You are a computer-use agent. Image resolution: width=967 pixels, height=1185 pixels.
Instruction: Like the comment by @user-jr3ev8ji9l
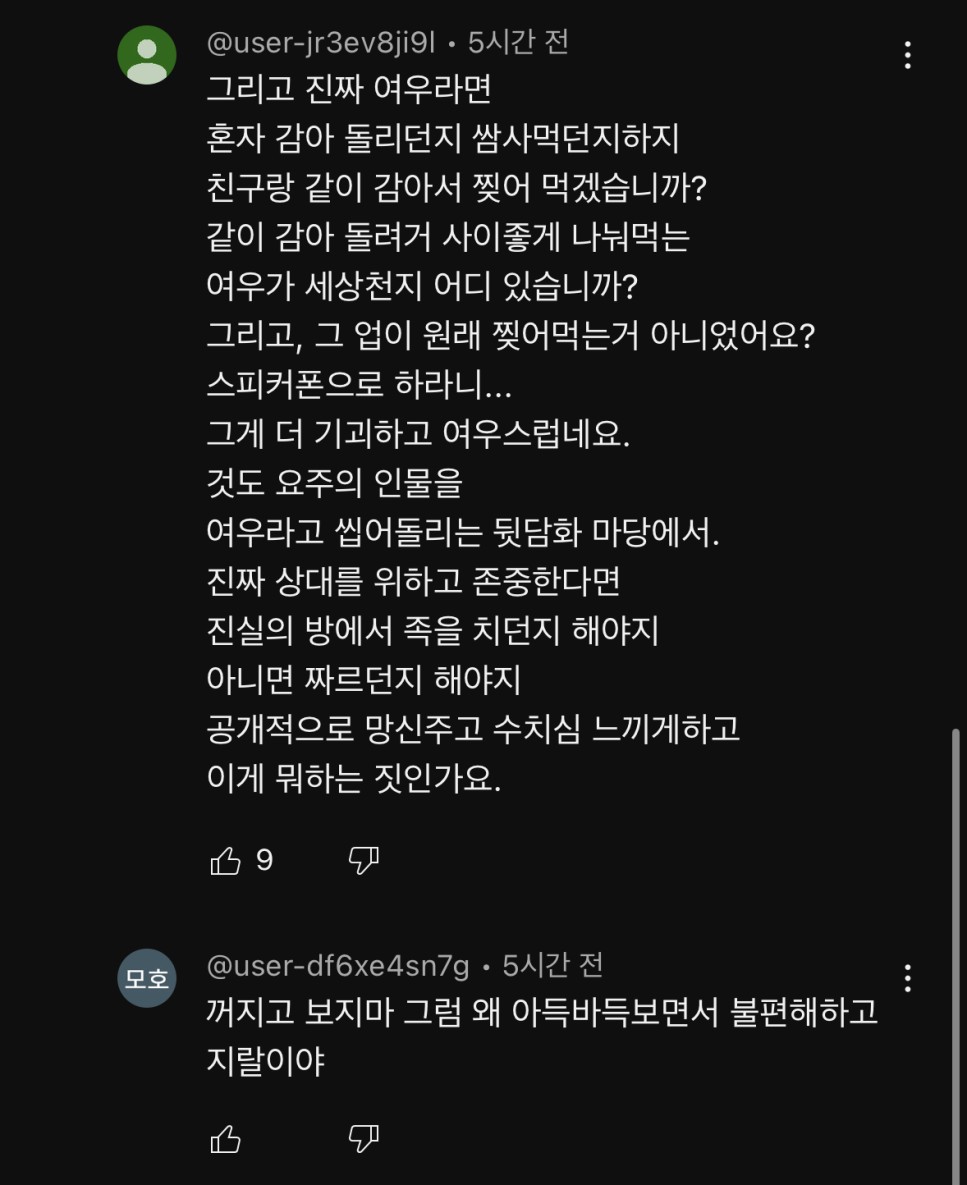tap(226, 860)
